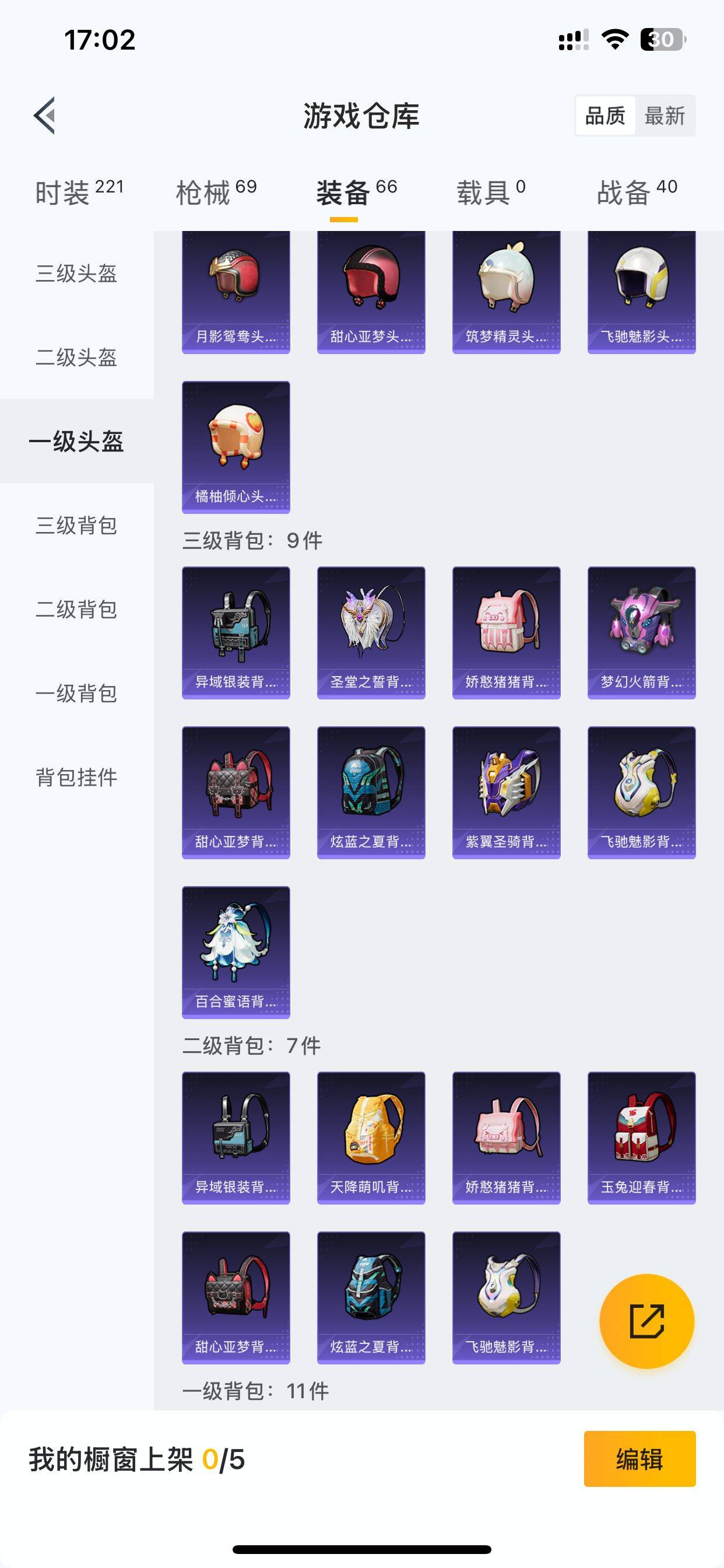
Task: Go back from 游戏仓库
Action: [44, 115]
